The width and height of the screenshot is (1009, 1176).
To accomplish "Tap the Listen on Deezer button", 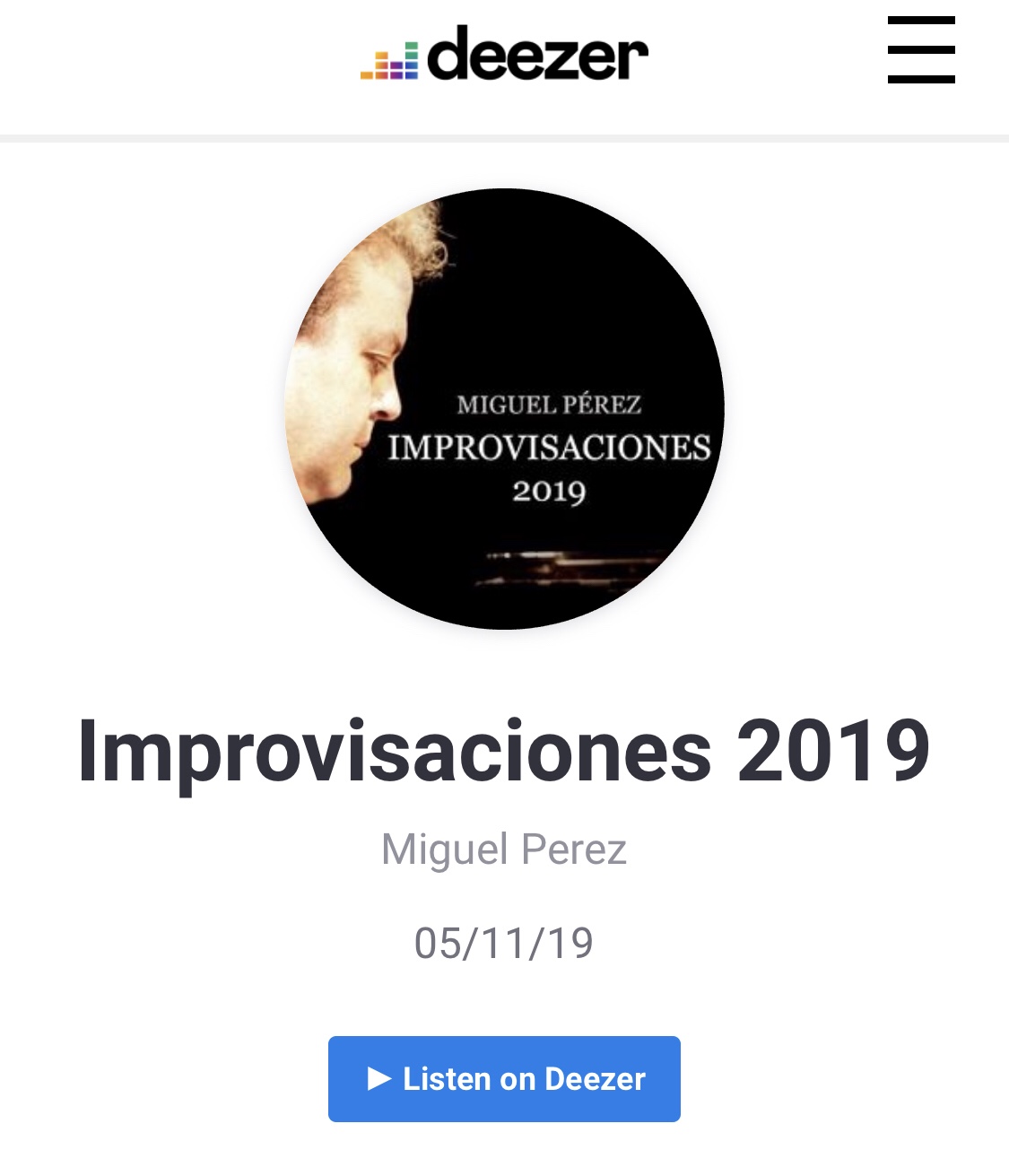I will [504, 1078].
